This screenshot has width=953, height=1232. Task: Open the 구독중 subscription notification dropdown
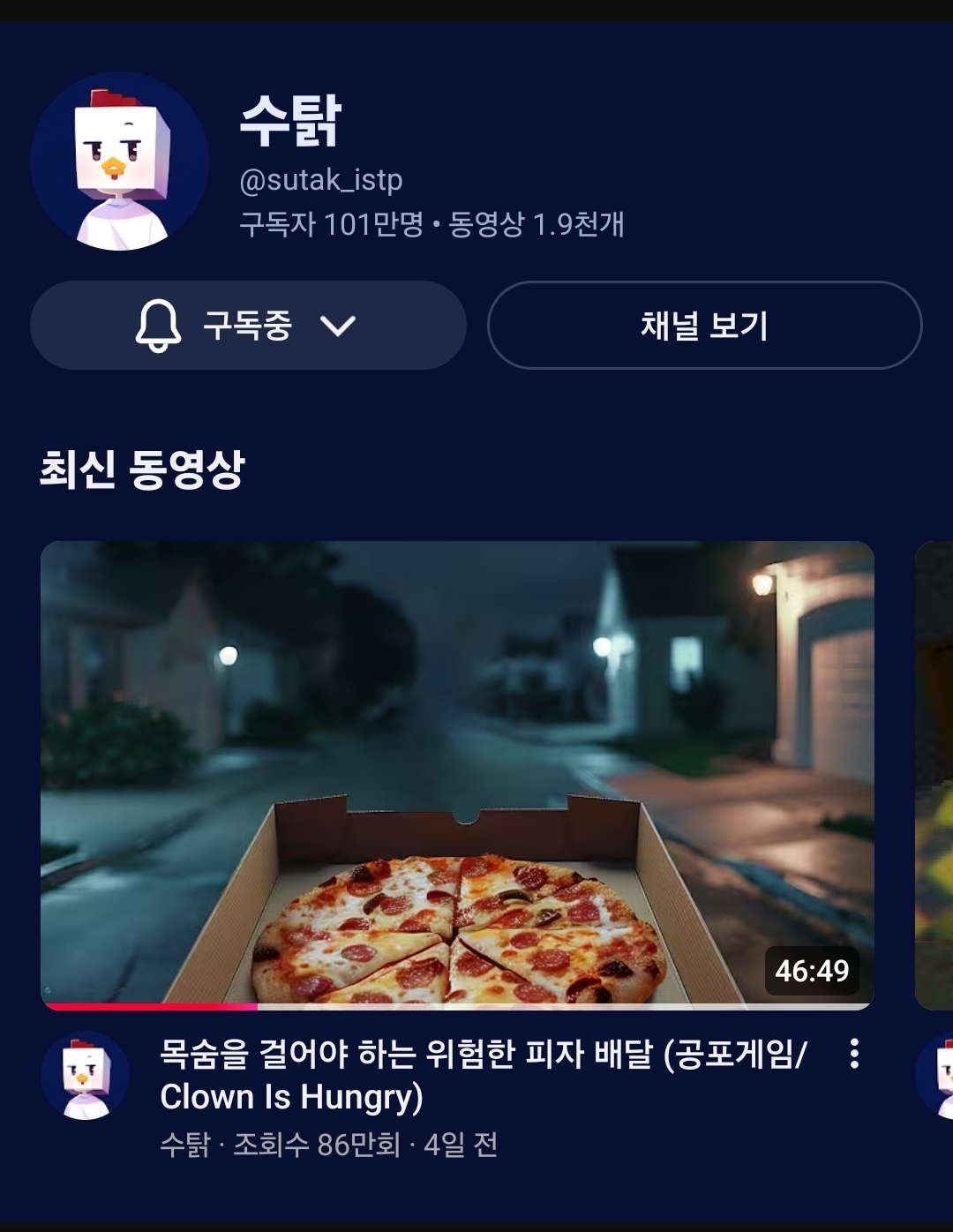point(248,326)
